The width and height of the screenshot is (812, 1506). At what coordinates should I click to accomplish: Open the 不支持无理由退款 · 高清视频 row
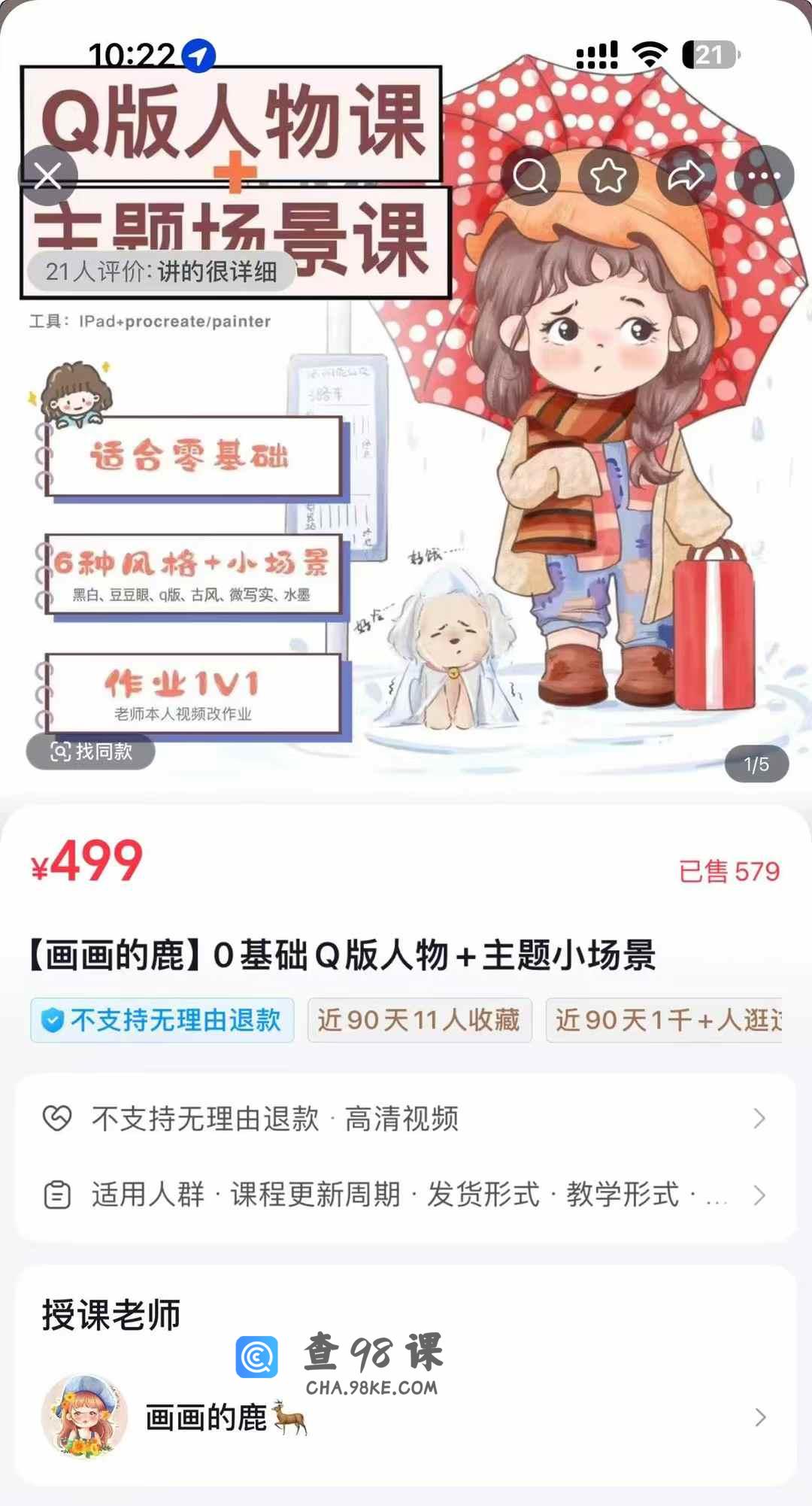tap(404, 1119)
